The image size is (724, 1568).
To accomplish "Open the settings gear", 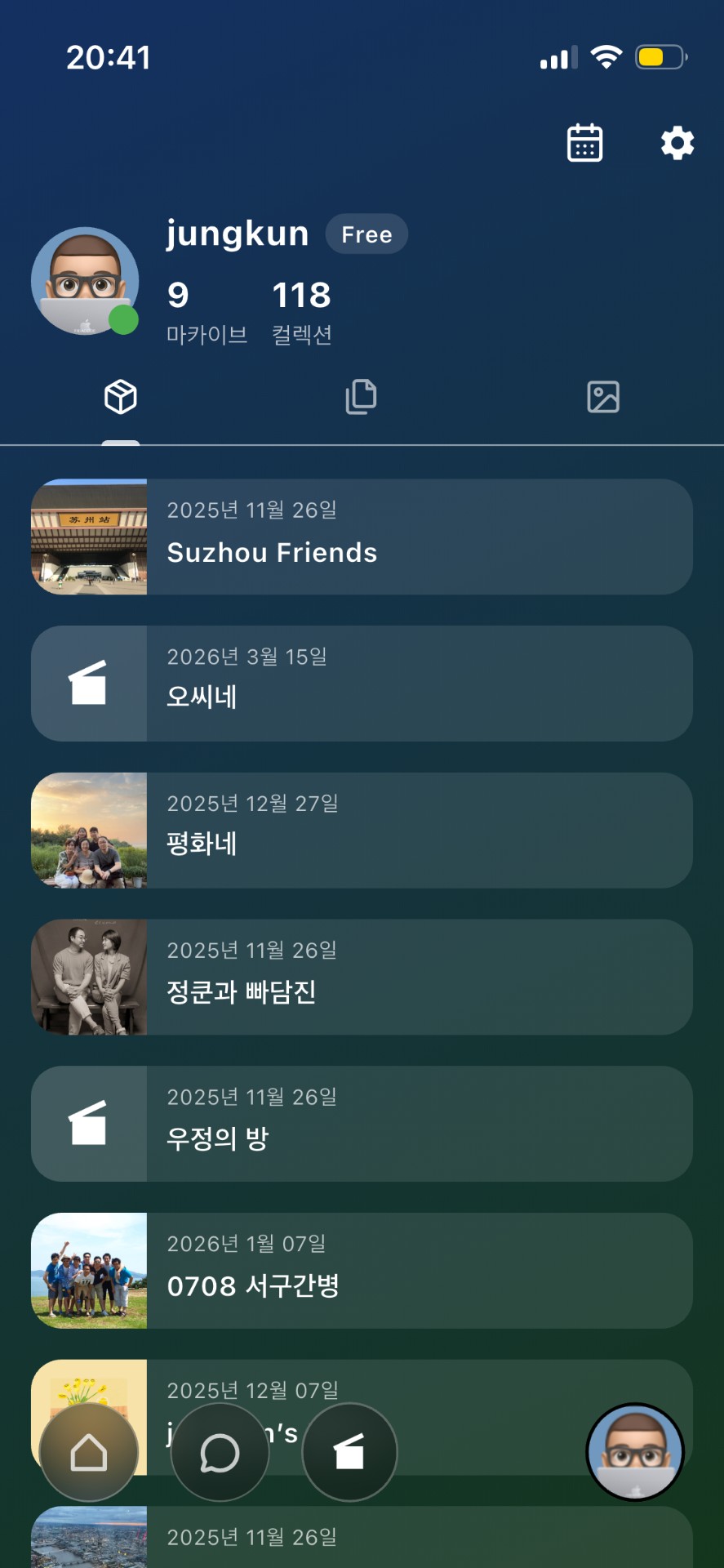I will point(677,143).
